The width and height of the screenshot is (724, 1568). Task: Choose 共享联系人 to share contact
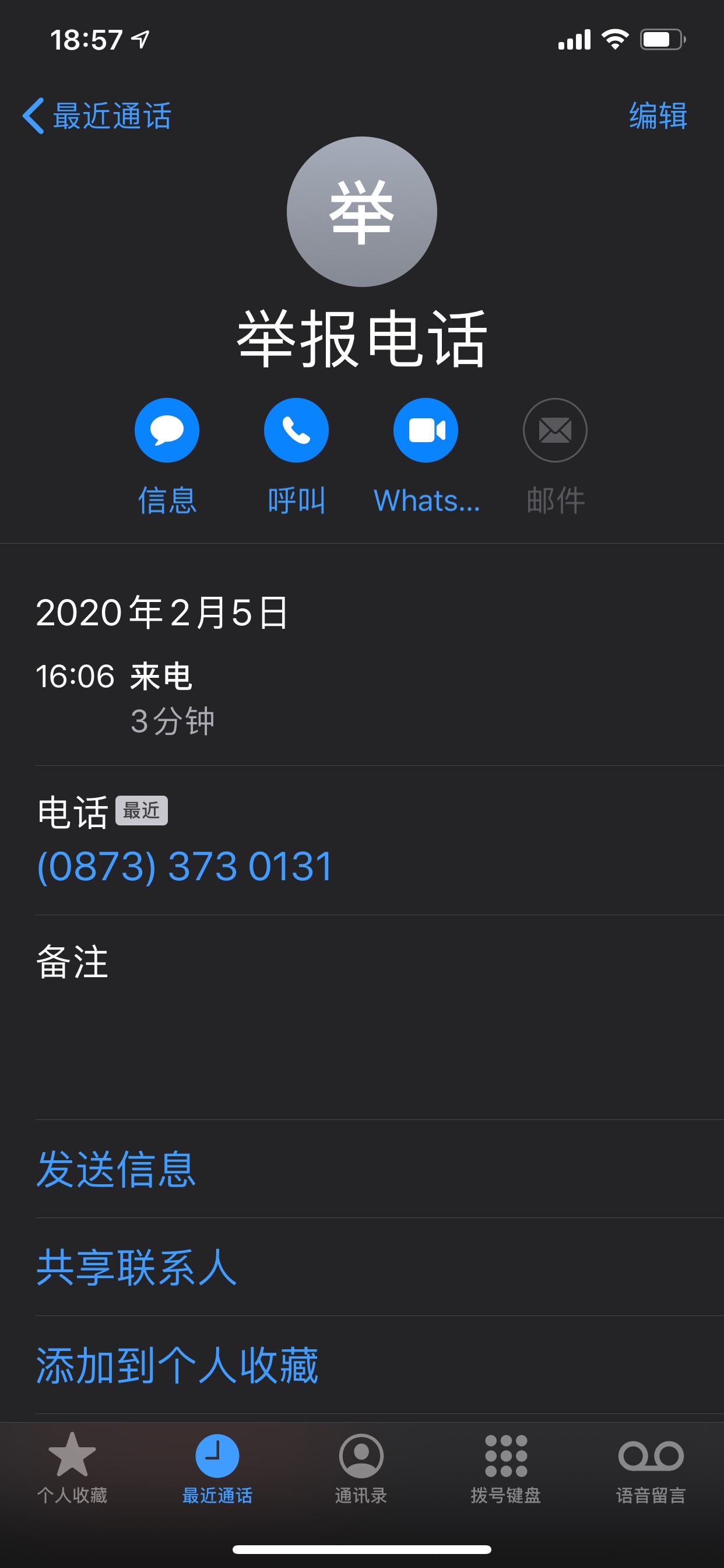pyautogui.click(x=136, y=1266)
